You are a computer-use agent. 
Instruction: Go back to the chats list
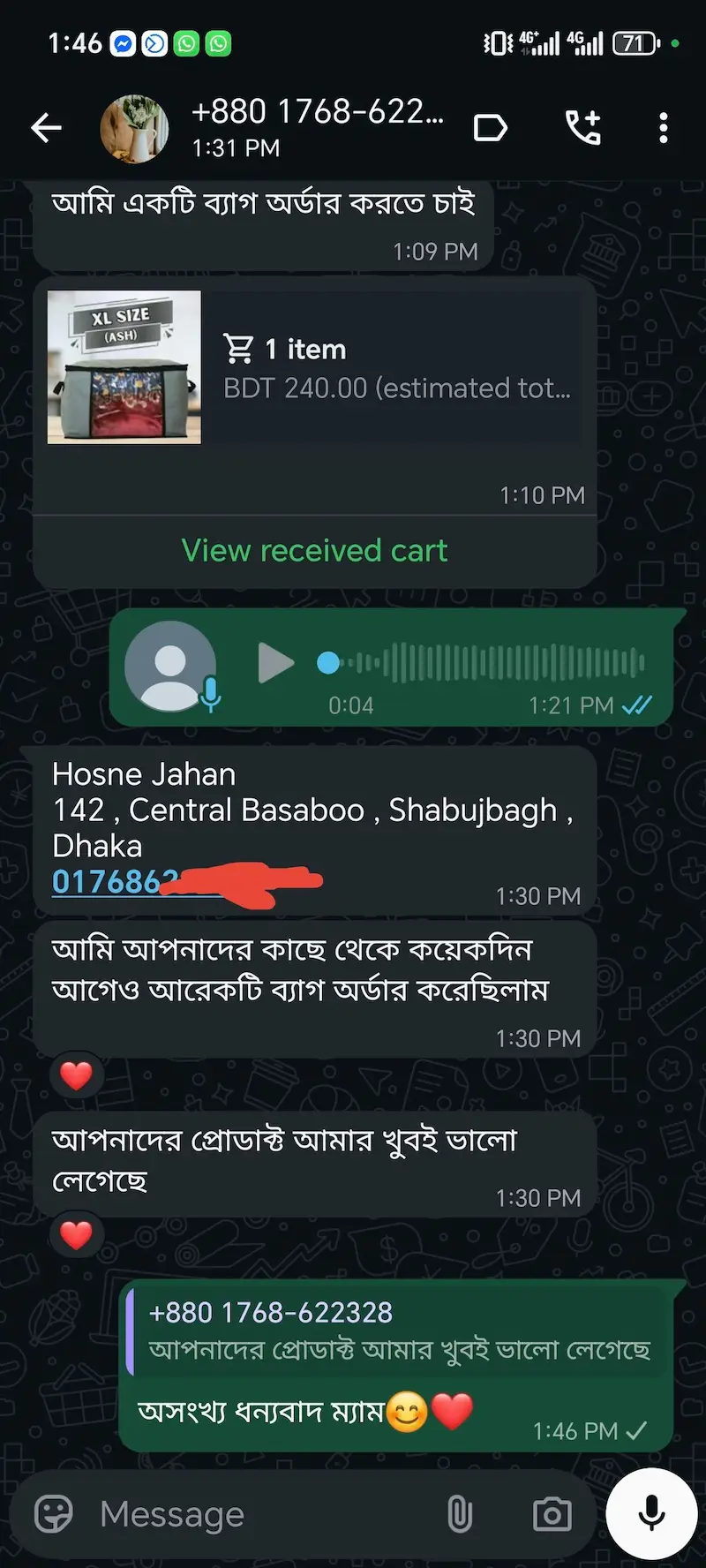click(46, 128)
